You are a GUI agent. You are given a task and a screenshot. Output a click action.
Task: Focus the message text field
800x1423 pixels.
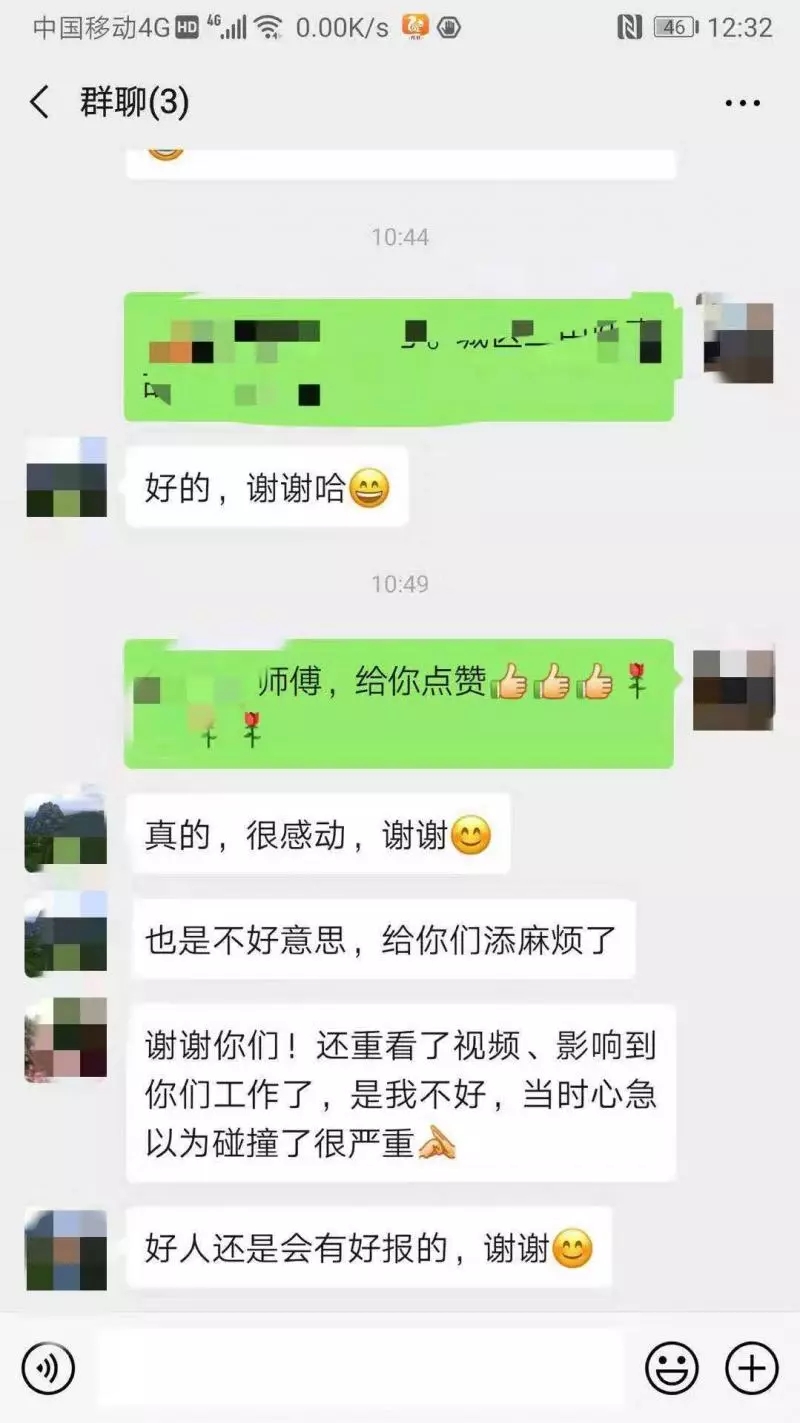click(x=360, y=1367)
